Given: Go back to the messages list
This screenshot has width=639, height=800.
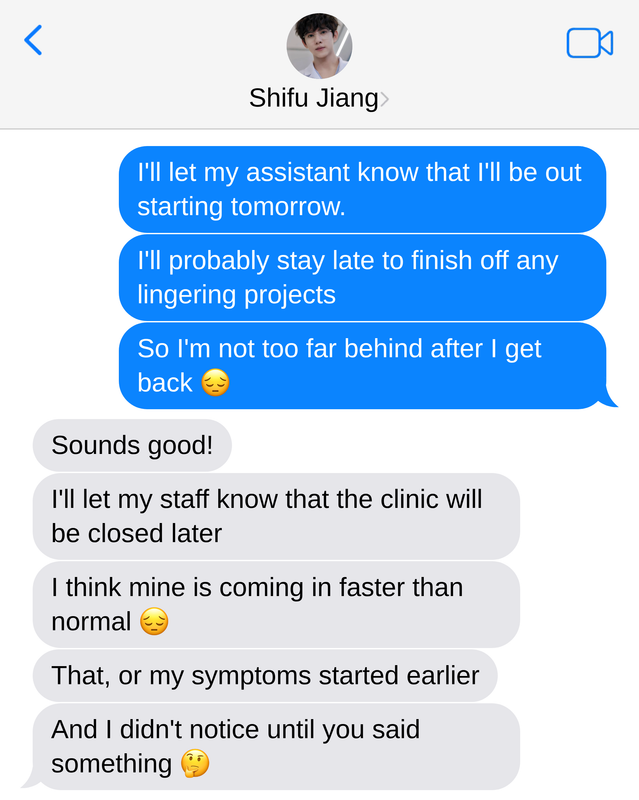Looking at the screenshot, I should (34, 41).
